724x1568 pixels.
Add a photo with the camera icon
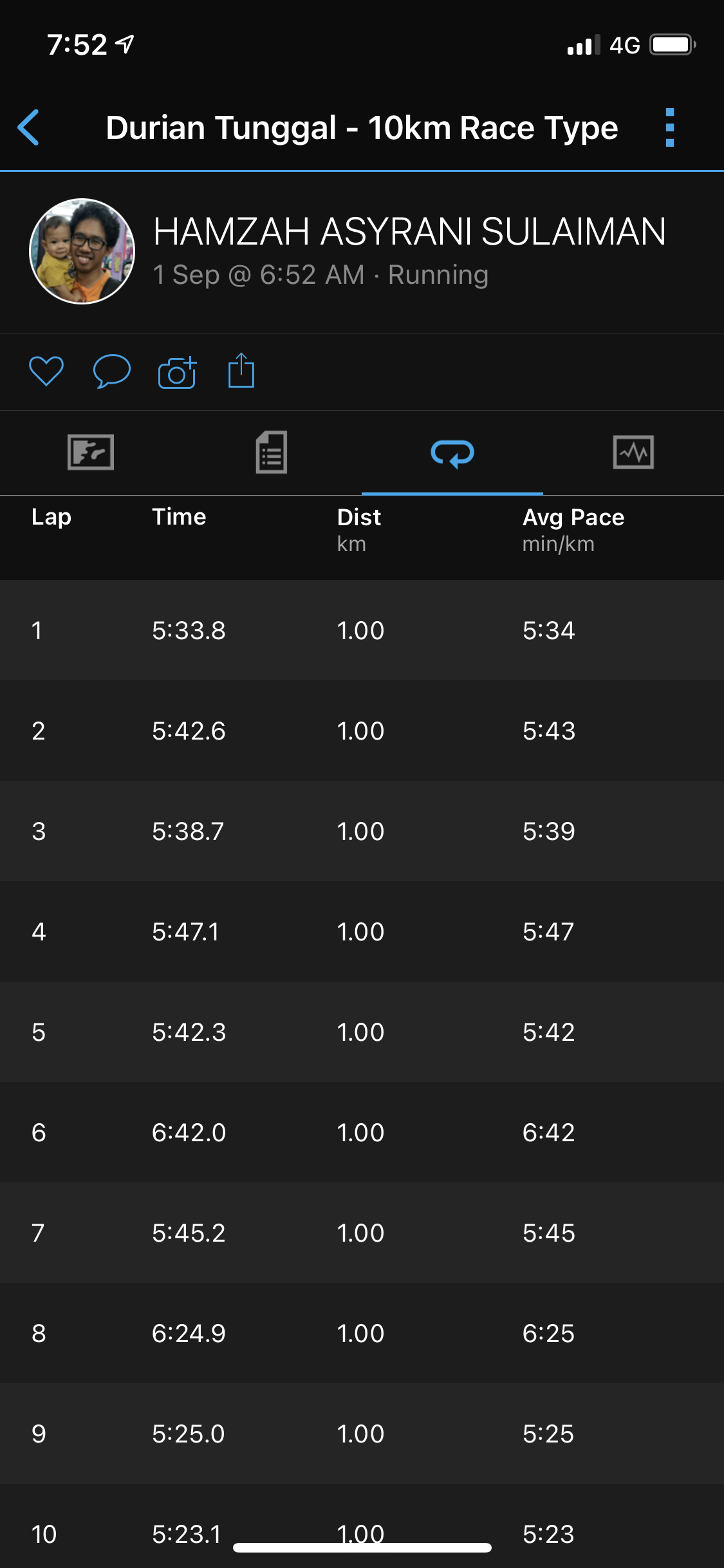click(x=177, y=373)
